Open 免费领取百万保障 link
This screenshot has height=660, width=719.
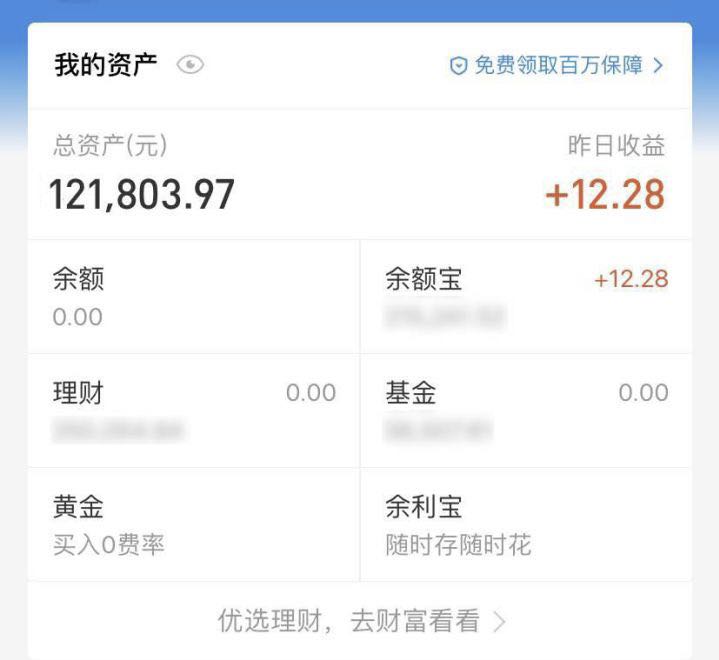pos(556,66)
